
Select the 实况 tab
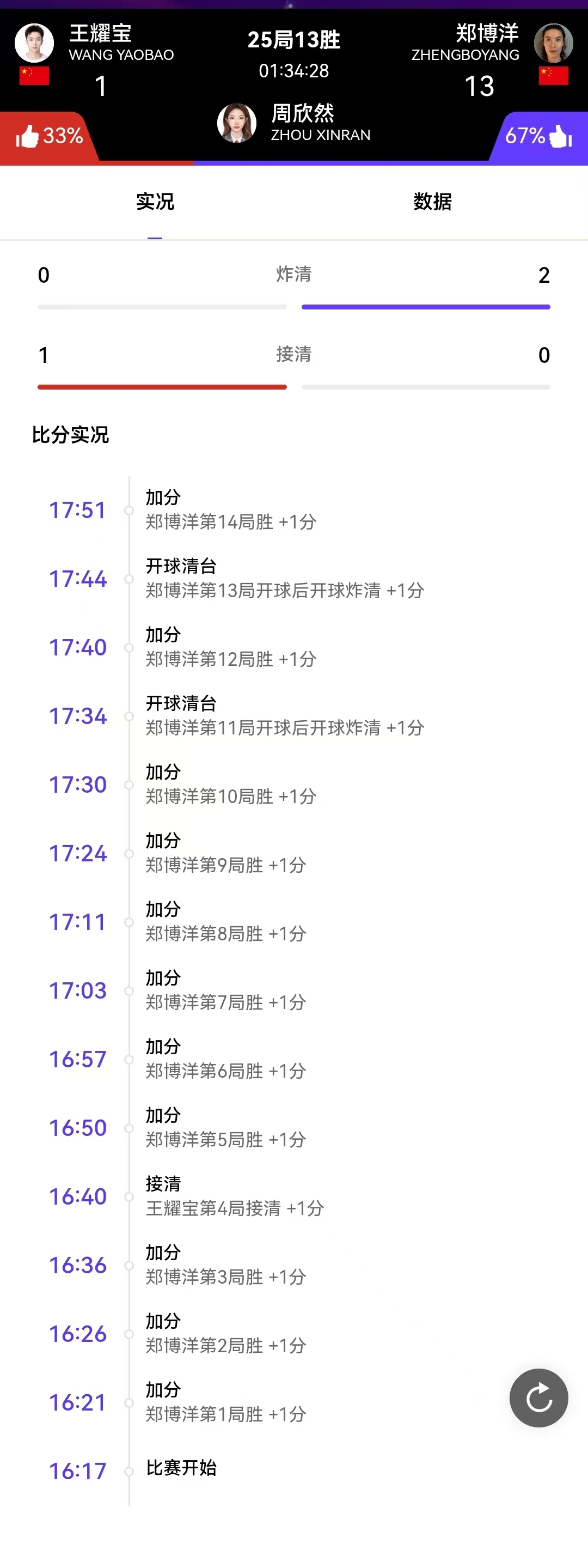tap(155, 202)
